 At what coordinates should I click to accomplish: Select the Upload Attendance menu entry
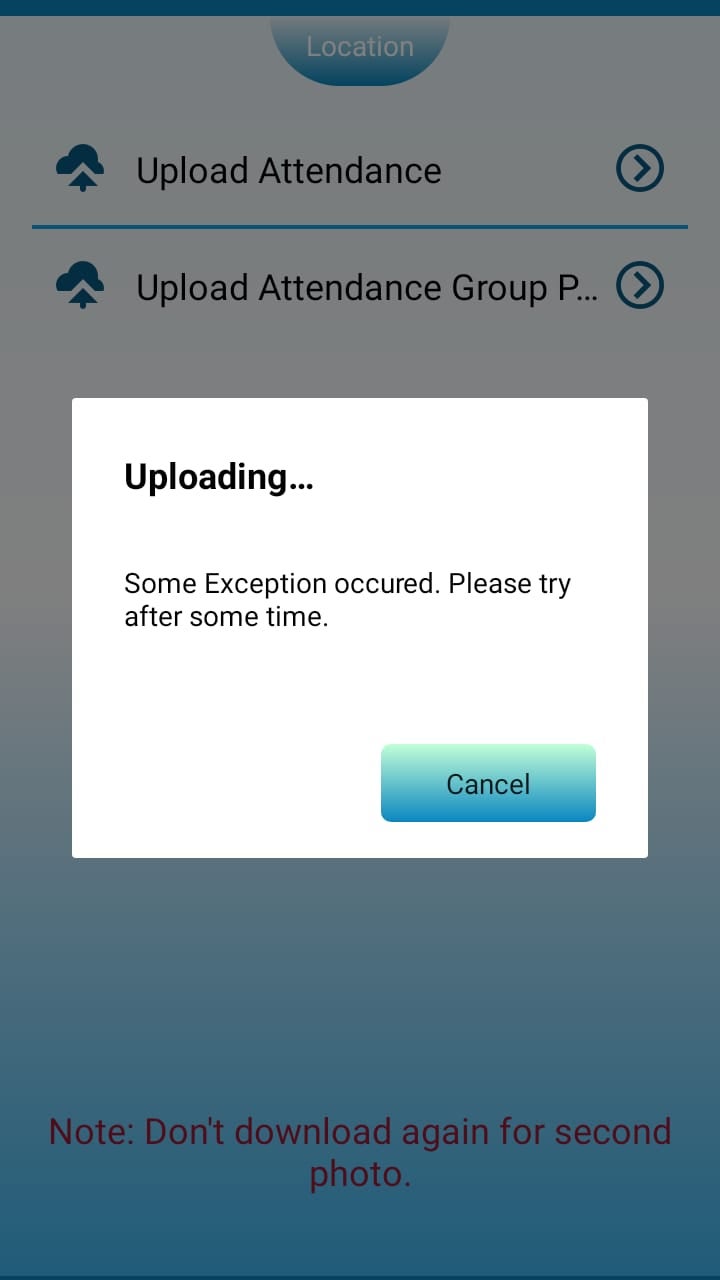pos(289,170)
